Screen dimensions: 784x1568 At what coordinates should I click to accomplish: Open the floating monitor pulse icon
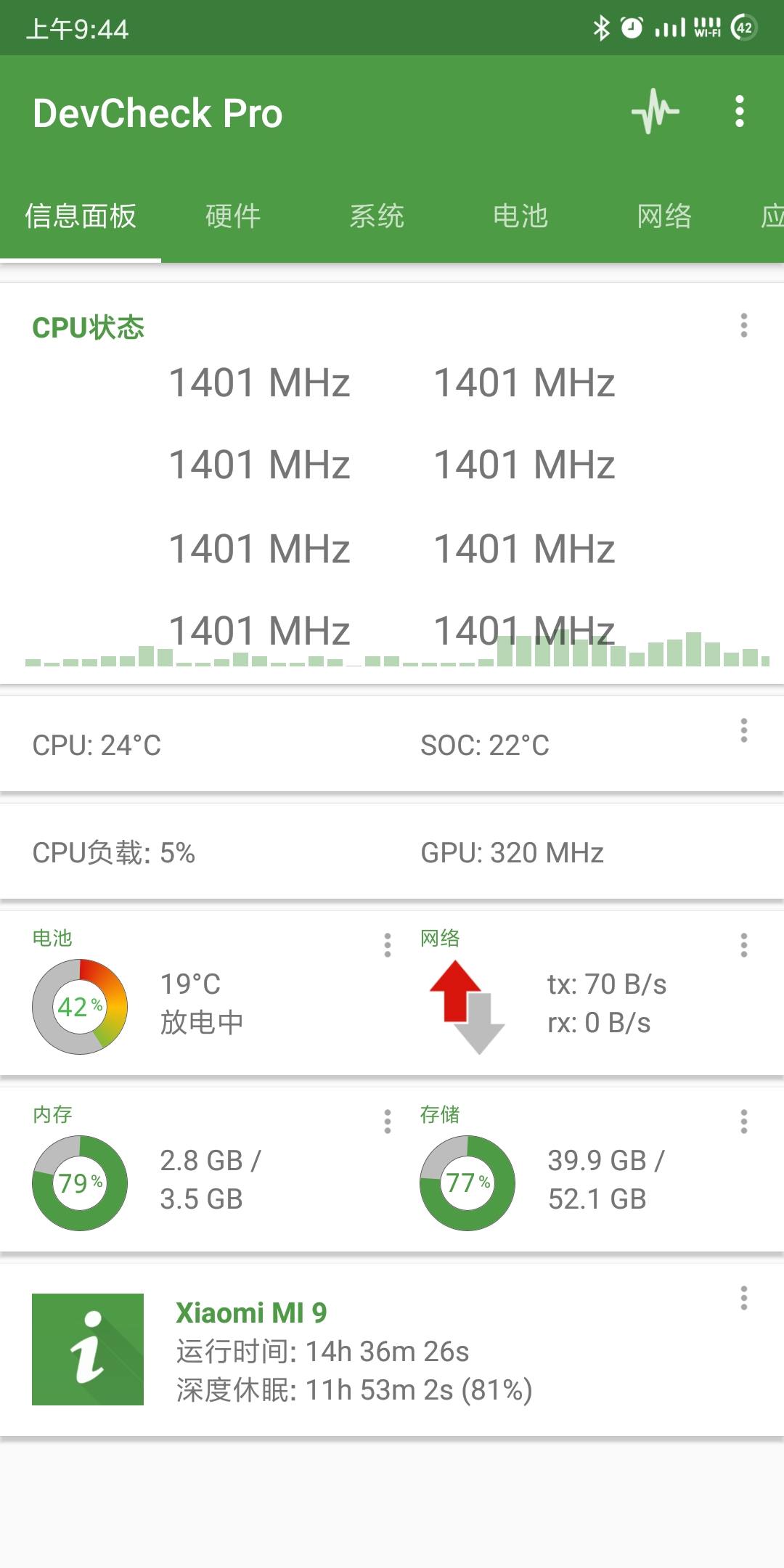656,112
